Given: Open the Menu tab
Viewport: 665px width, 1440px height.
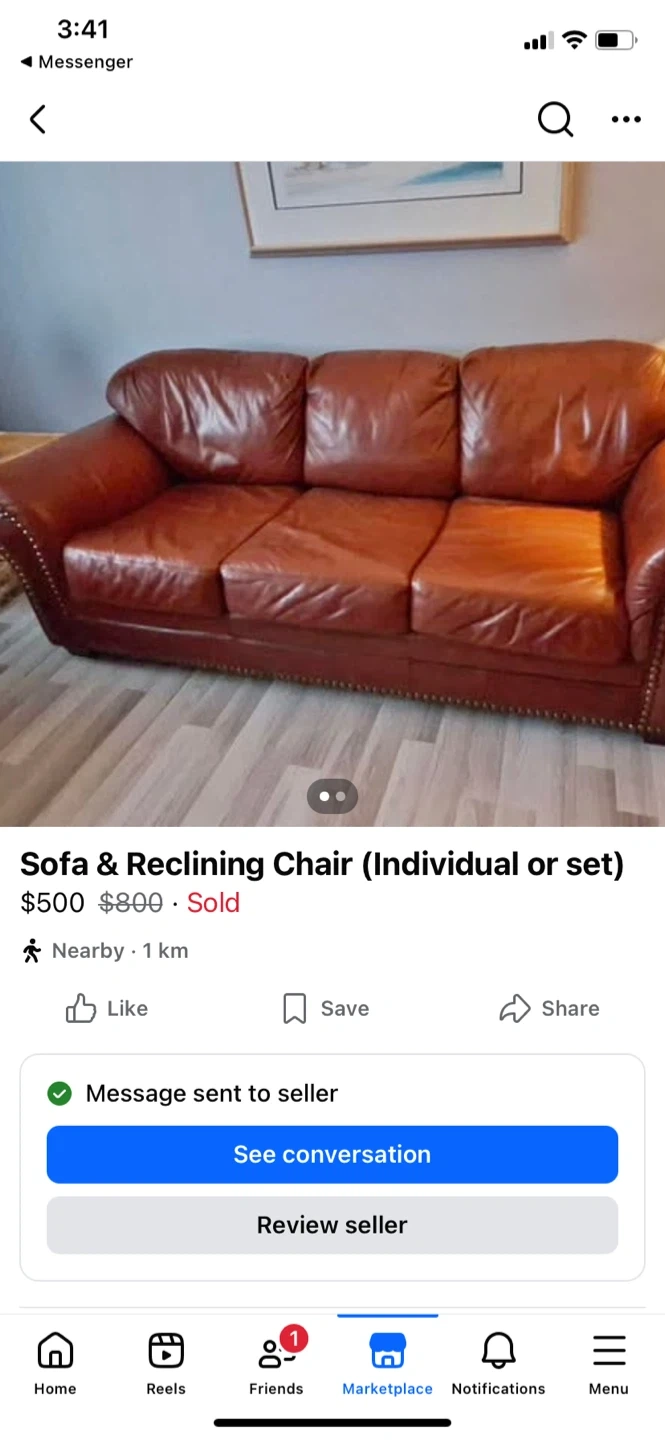Looking at the screenshot, I should (x=608, y=1363).
